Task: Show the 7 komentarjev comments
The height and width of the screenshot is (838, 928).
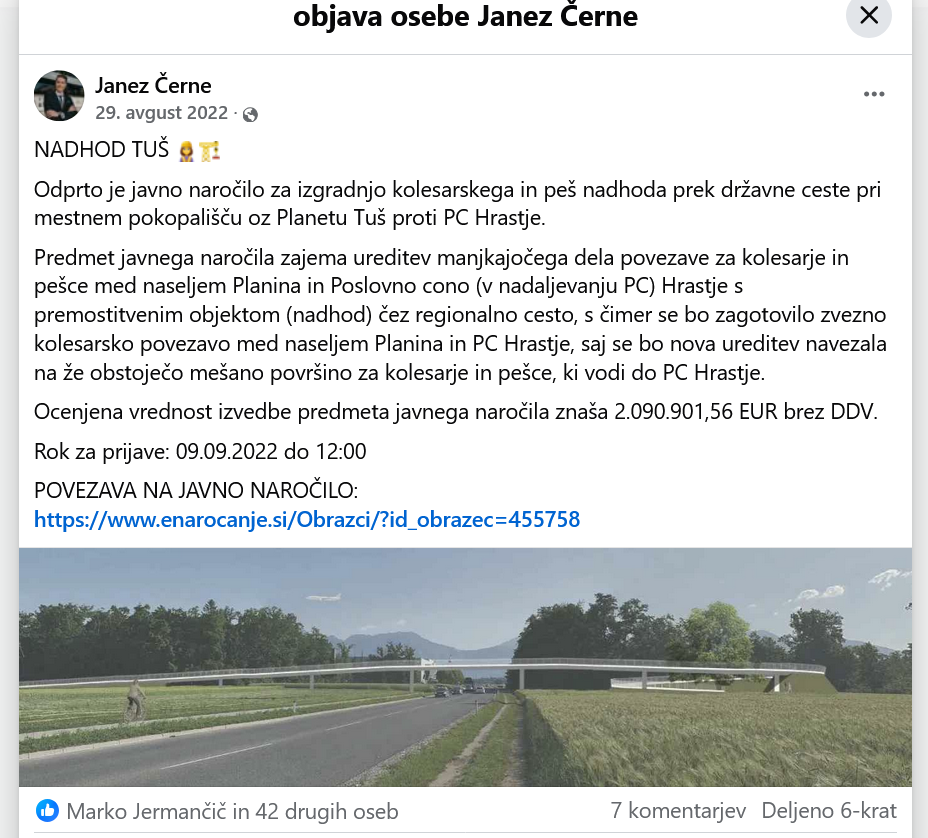Action: (x=677, y=810)
